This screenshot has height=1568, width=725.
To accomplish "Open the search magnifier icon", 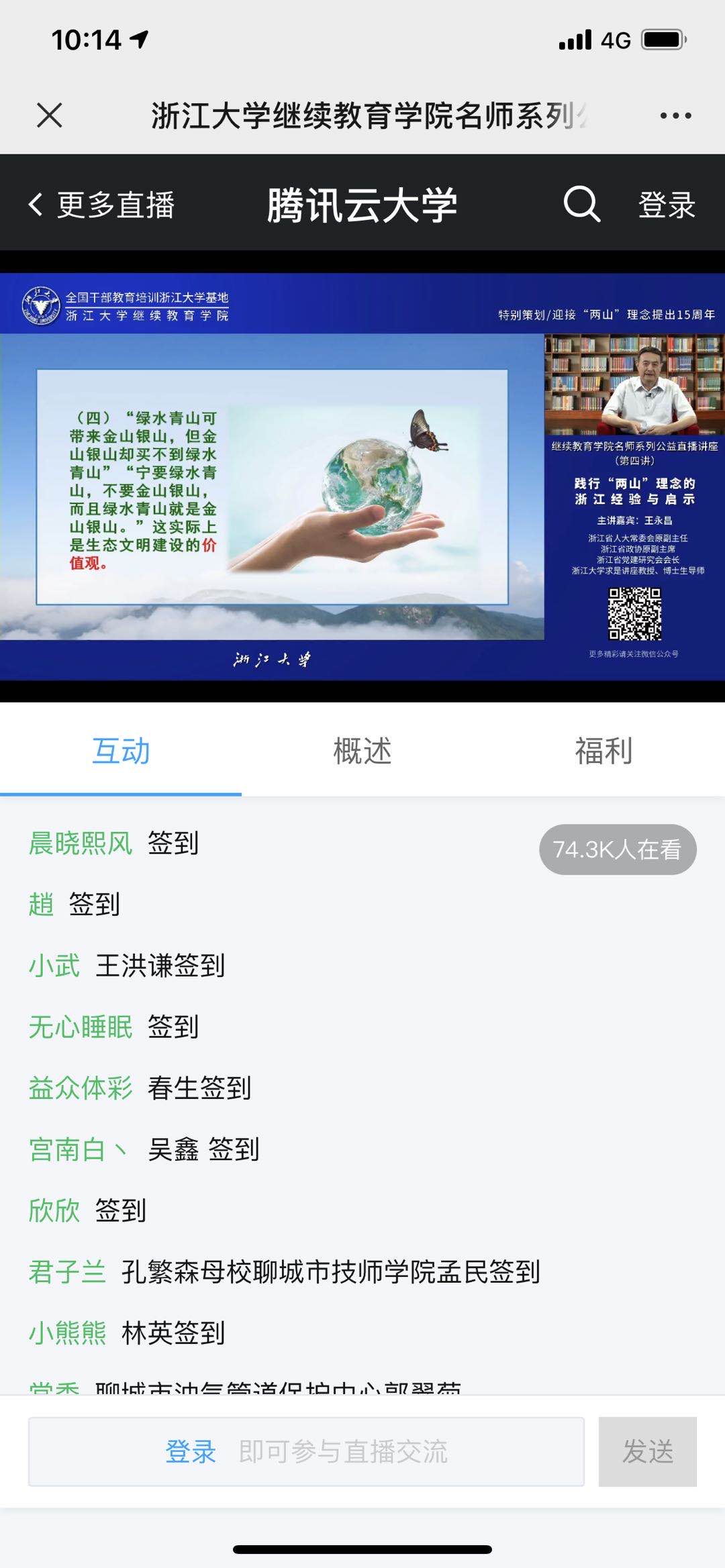I will pos(581,203).
